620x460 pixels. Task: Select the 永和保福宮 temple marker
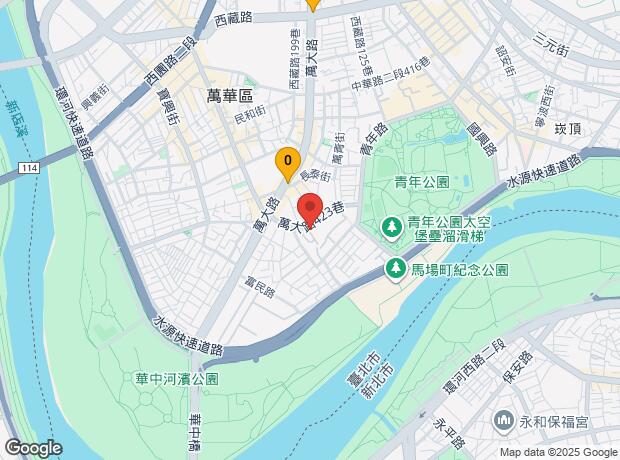tap(503, 421)
